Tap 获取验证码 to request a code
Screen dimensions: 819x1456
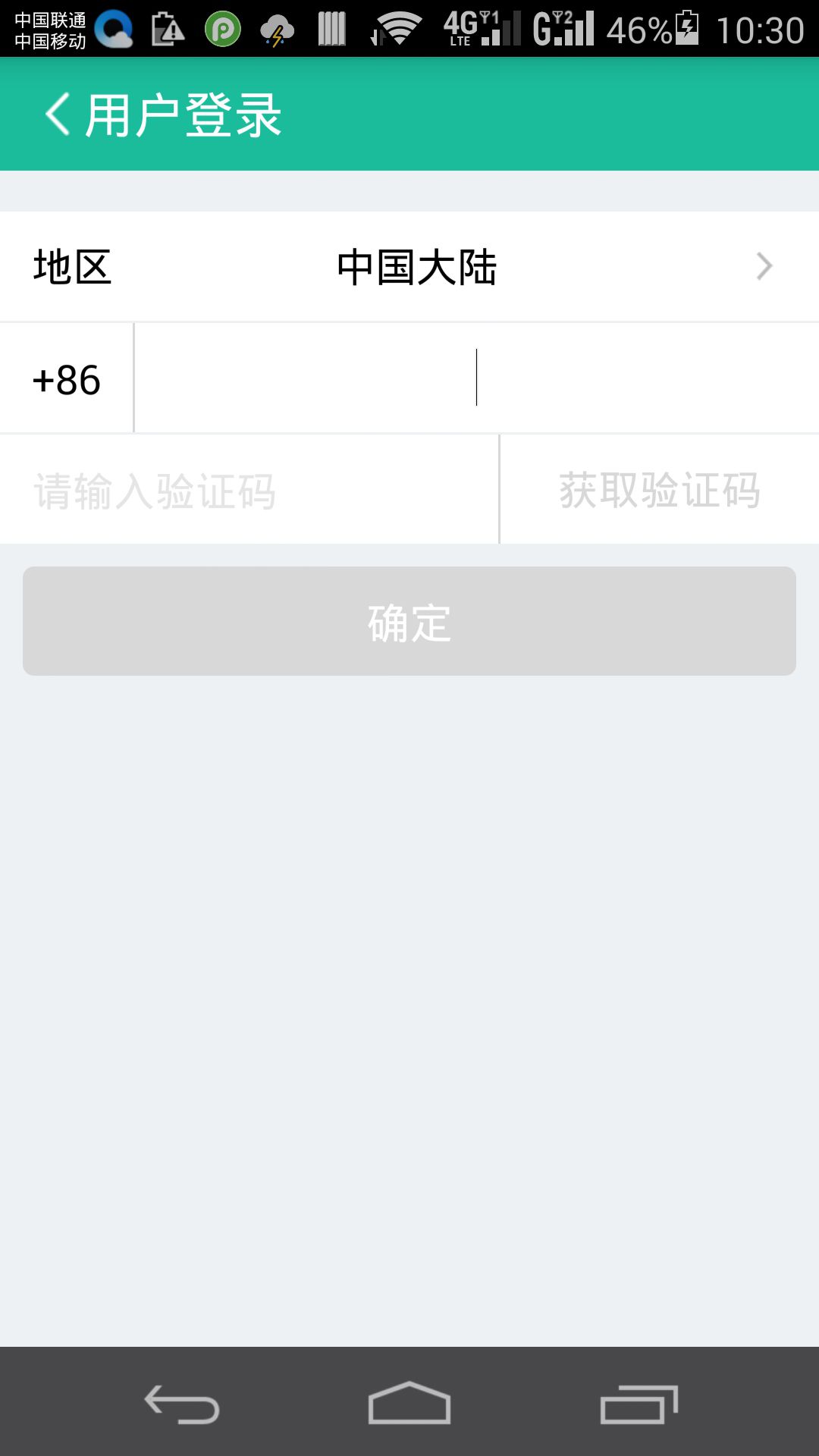click(x=660, y=490)
